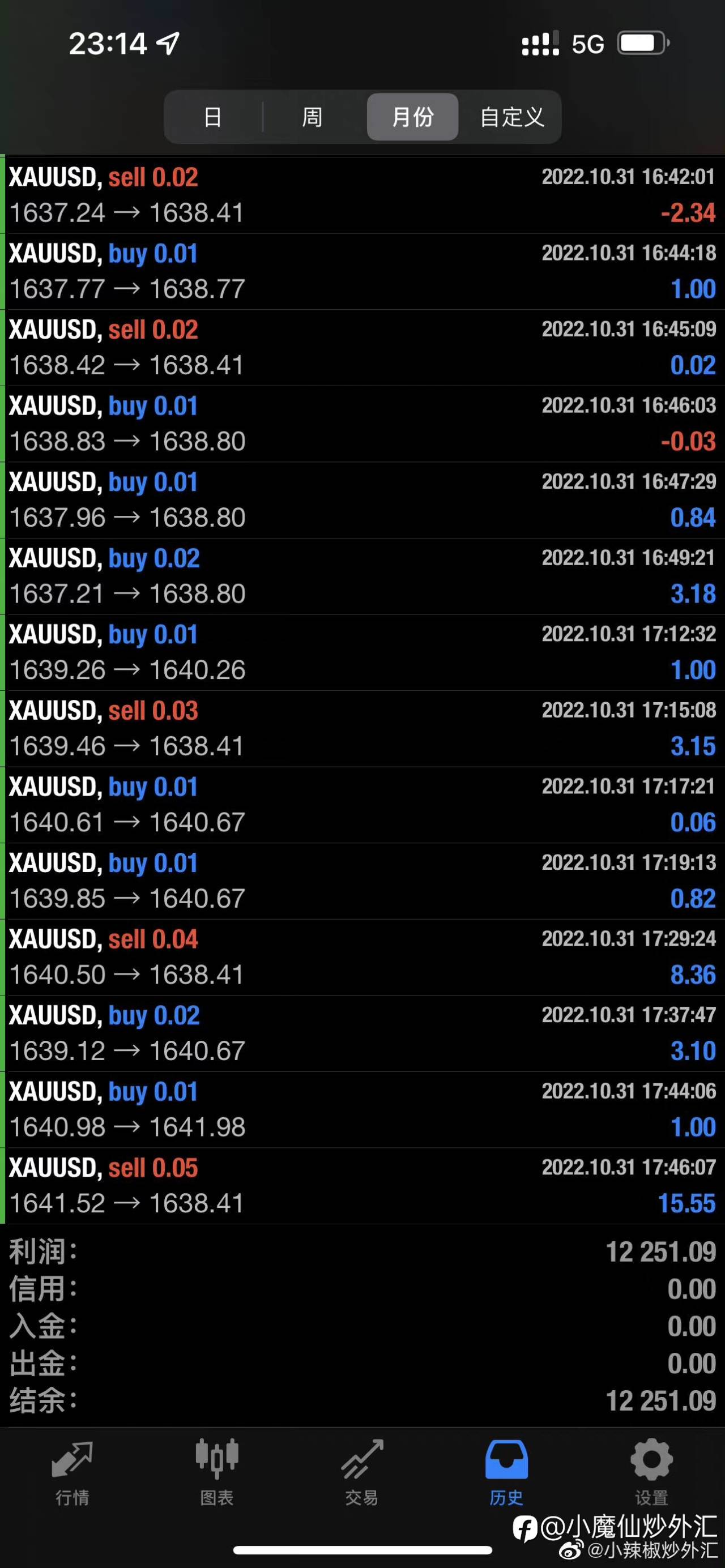Switch to the 日 period filter
The height and width of the screenshot is (1568, 725).
click(213, 117)
